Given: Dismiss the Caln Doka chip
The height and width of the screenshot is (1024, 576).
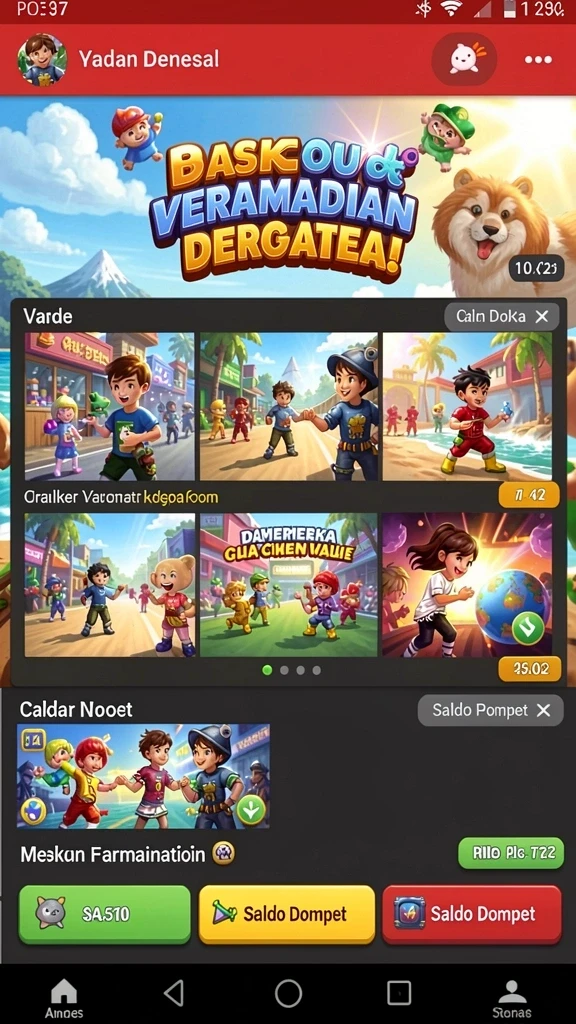Looking at the screenshot, I should pyautogui.click(x=542, y=317).
